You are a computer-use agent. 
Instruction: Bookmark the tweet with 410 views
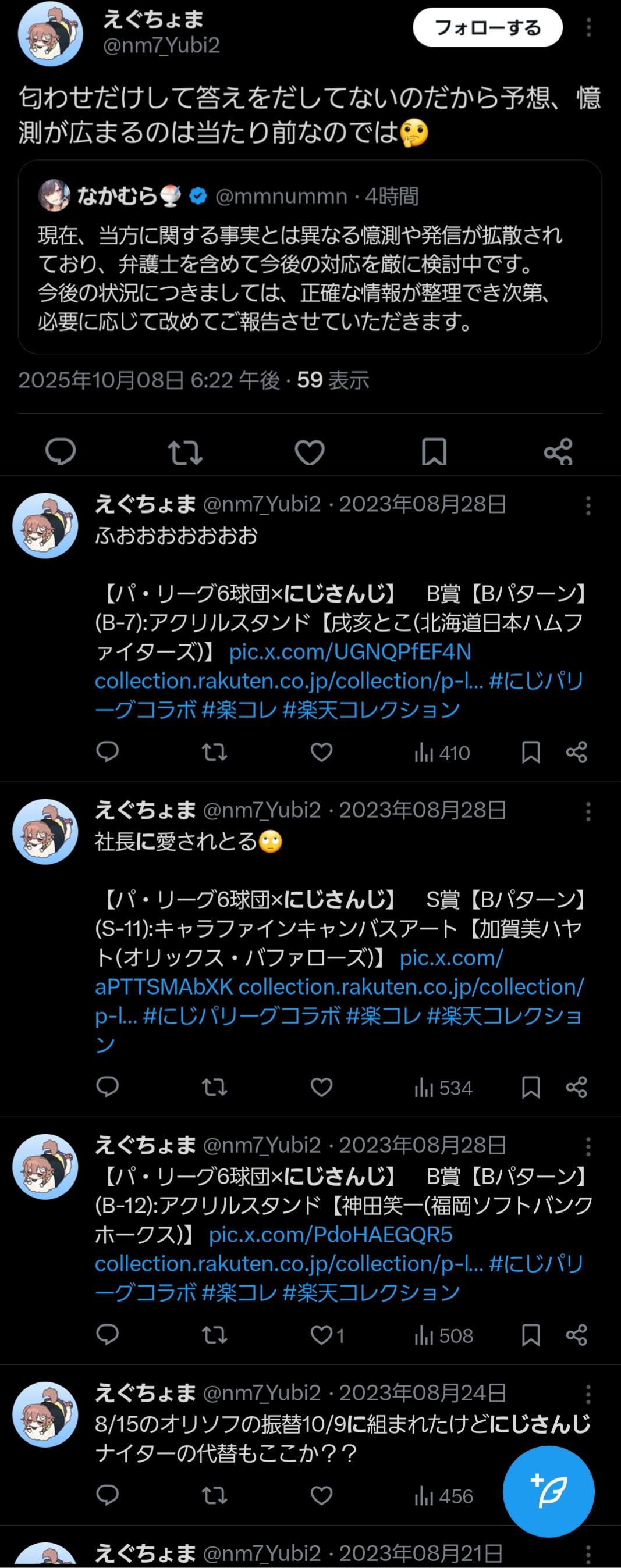[531, 753]
